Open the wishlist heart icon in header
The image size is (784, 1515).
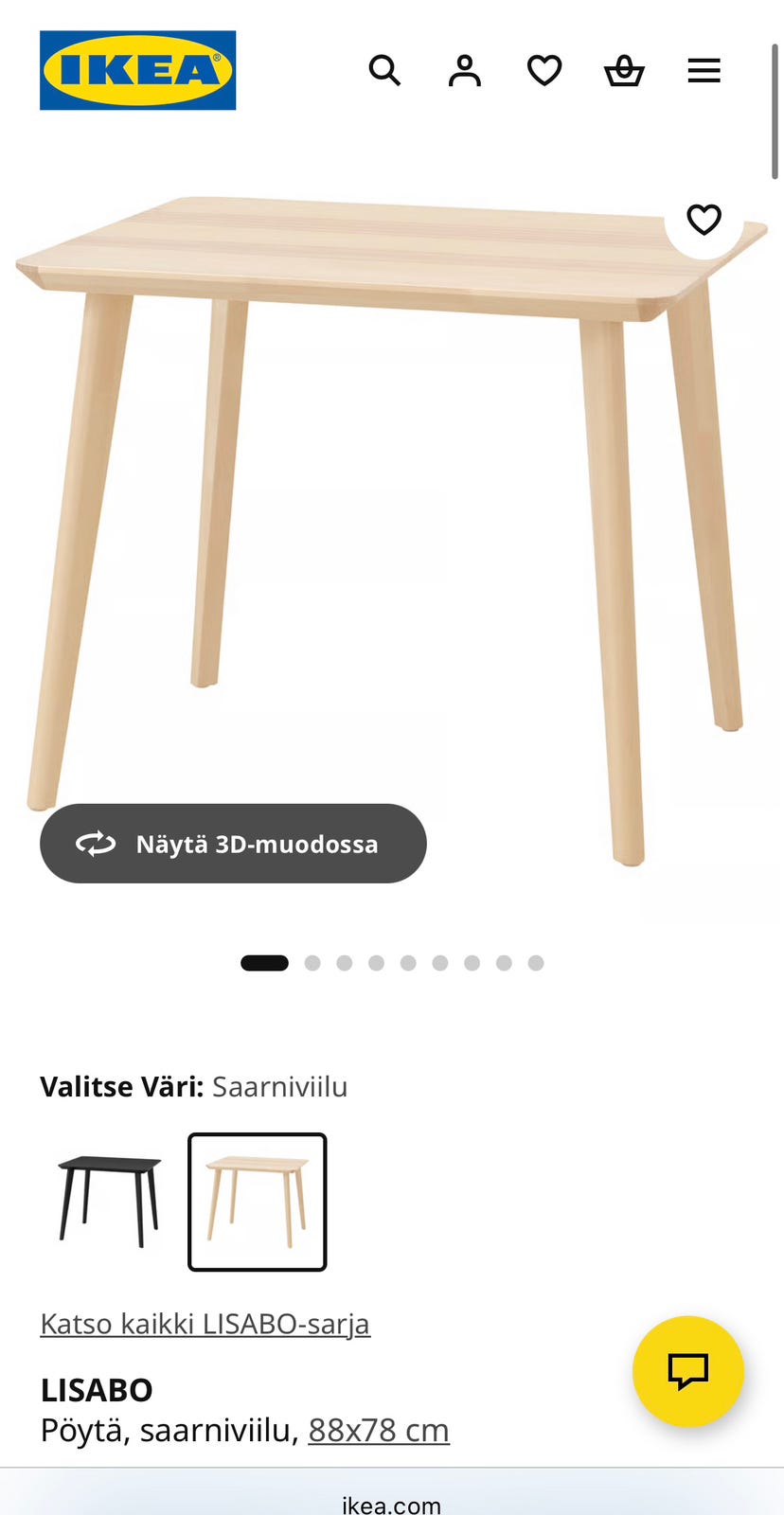tap(543, 69)
